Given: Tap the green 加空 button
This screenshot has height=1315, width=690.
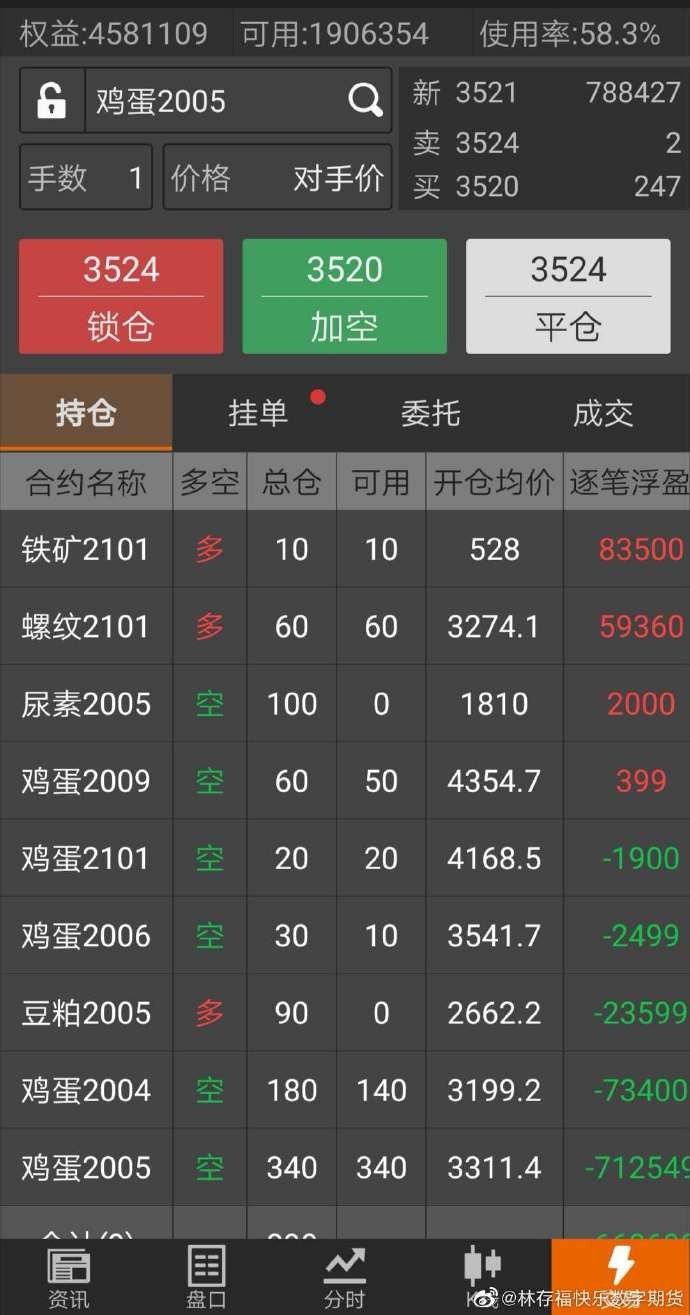Looking at the screenshot, I should 344,296.
